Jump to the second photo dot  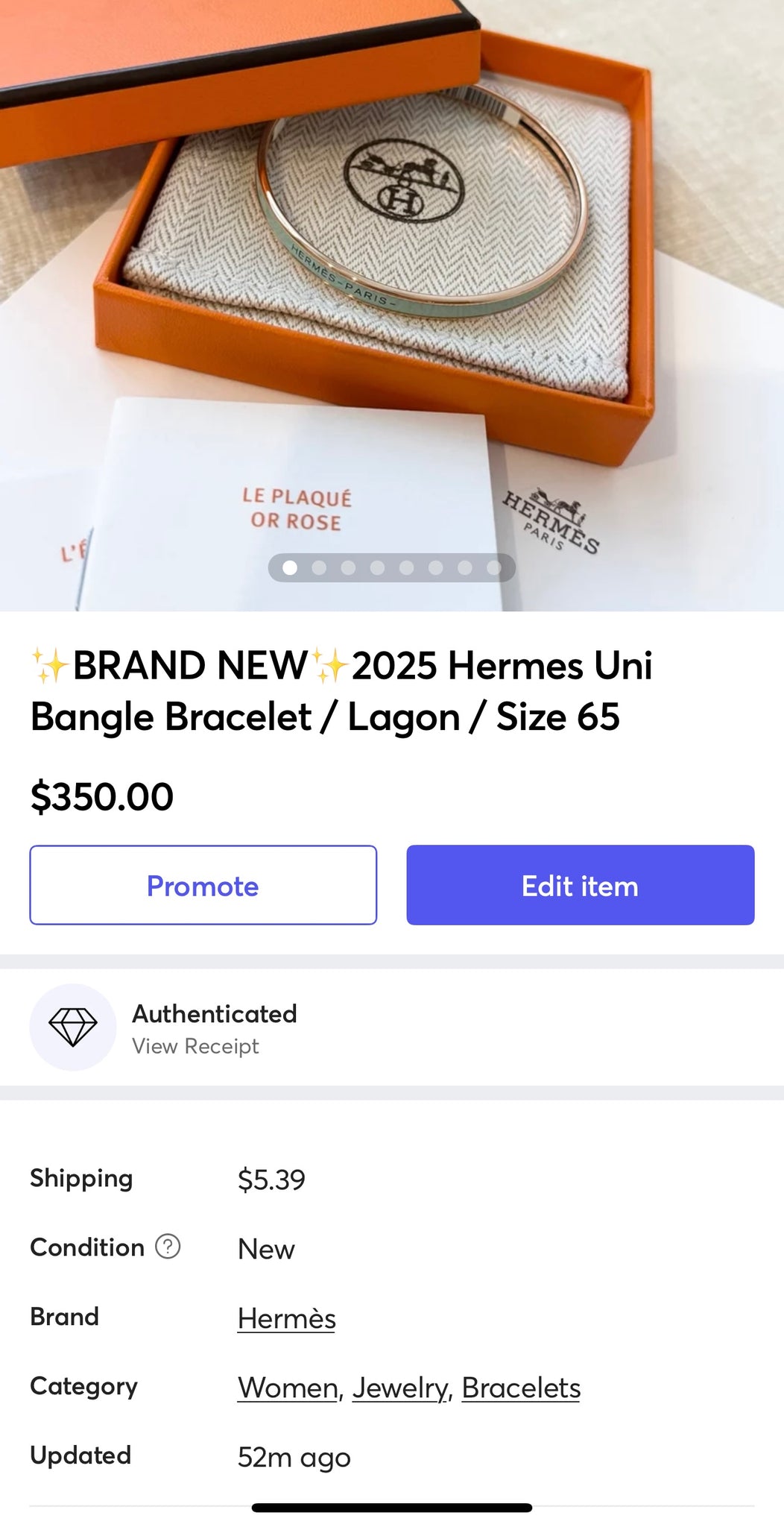click(319, 568)
